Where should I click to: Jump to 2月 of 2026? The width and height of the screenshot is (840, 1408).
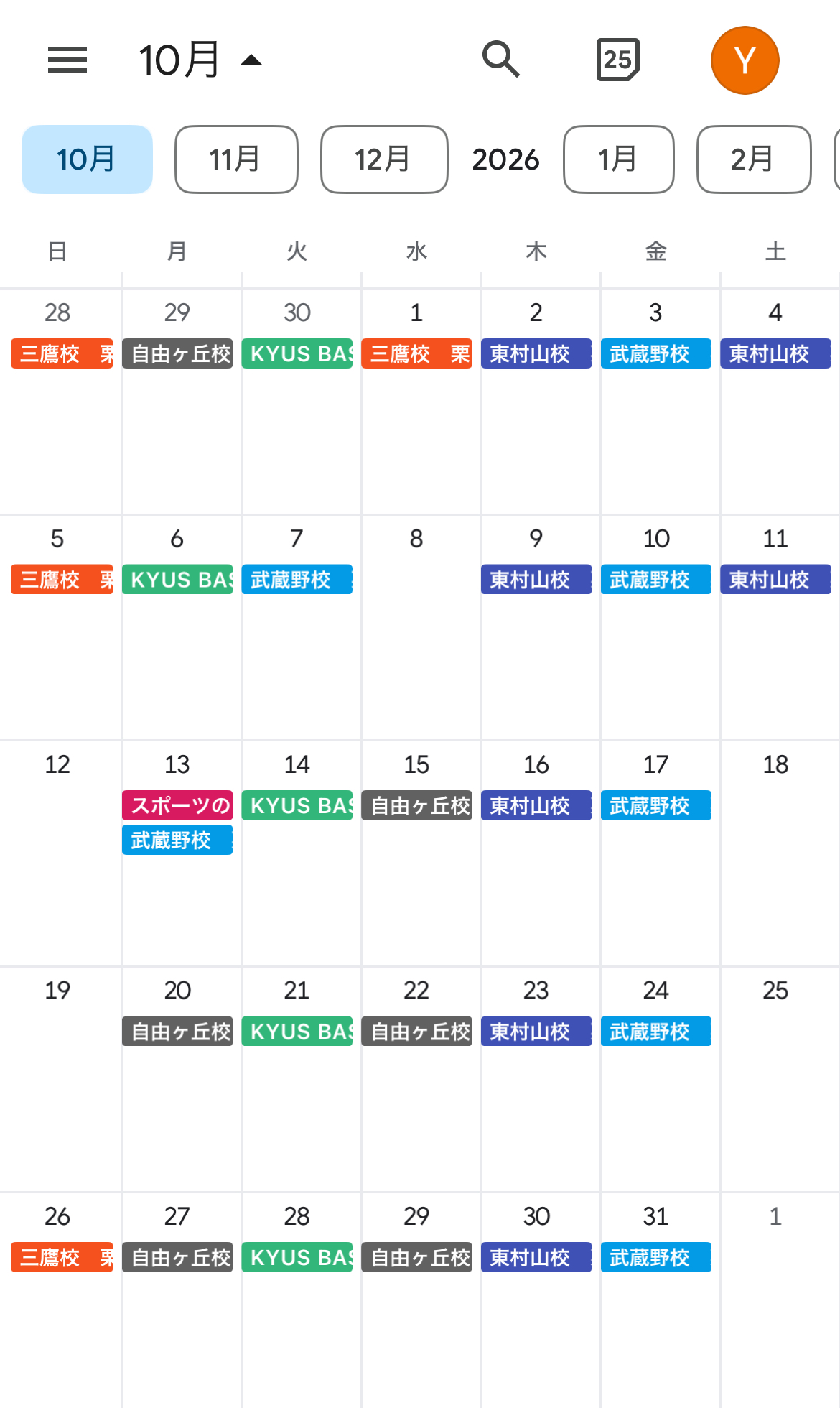point(753,159)
